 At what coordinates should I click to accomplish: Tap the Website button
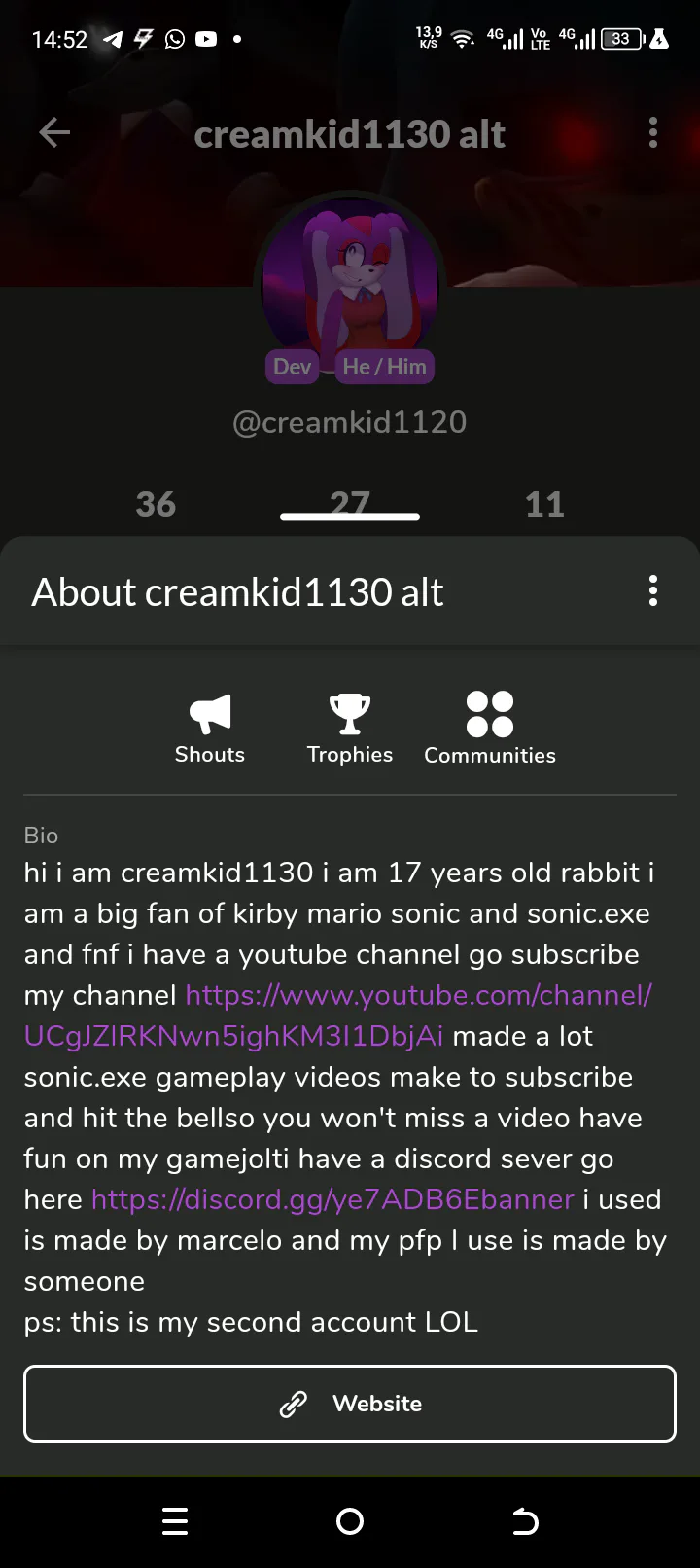(x=350, y=1404)
